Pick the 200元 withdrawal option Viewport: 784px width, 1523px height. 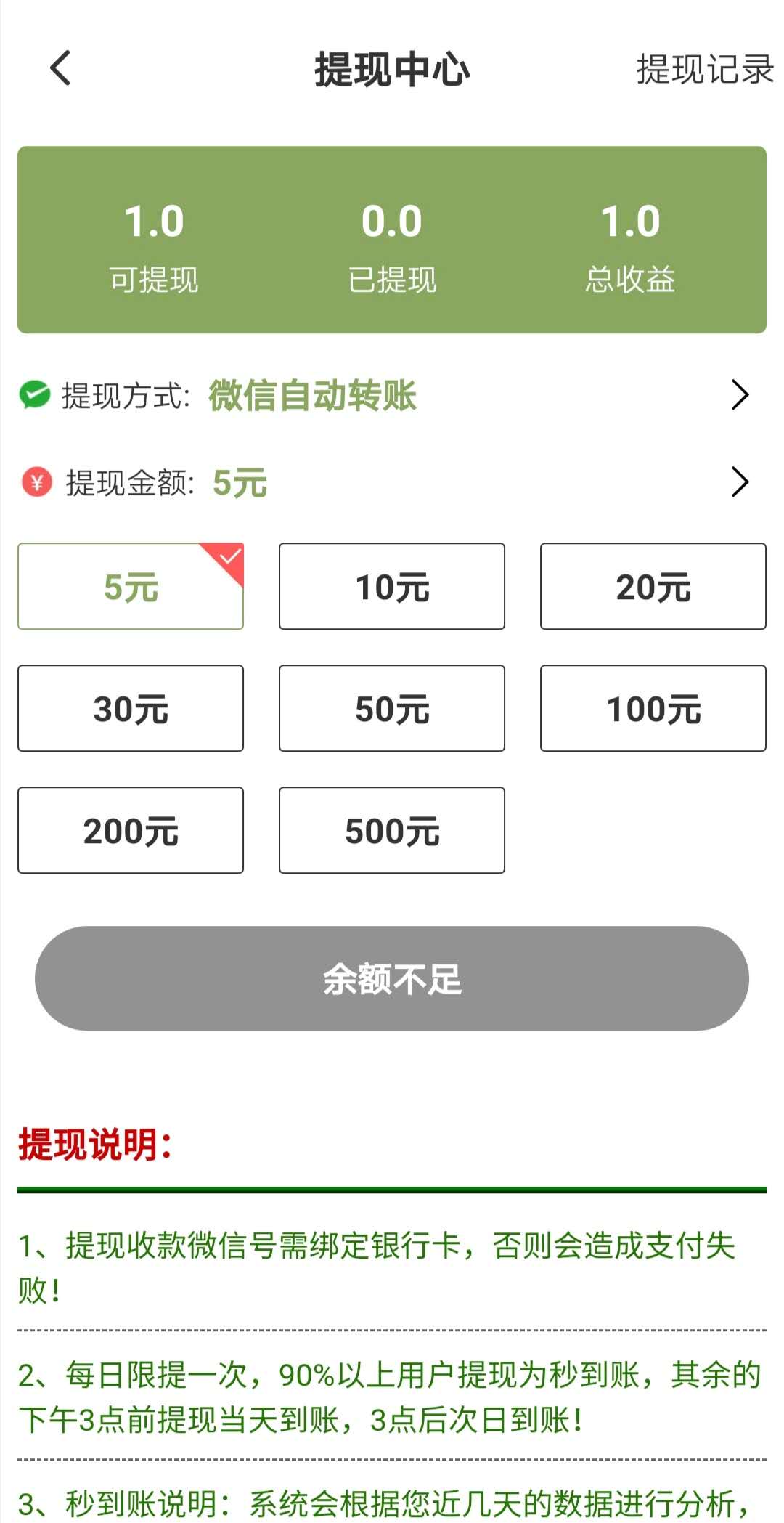pyautogui.click(x=131, y=830)
